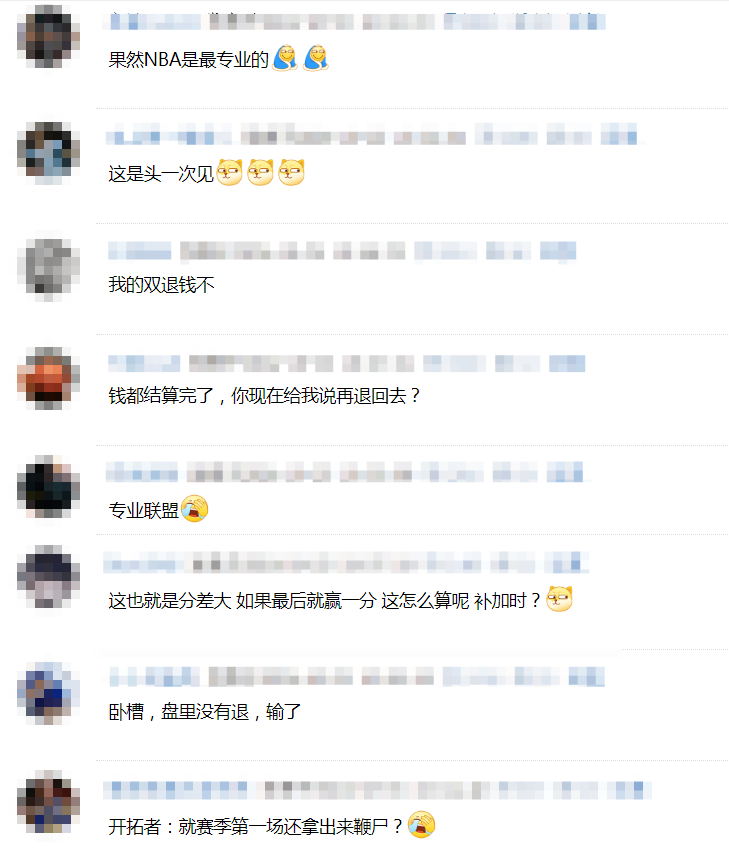Open avatar beside the '这是头一次见' comment
This screenshot has height=866, width=729.
coord(48,153)
